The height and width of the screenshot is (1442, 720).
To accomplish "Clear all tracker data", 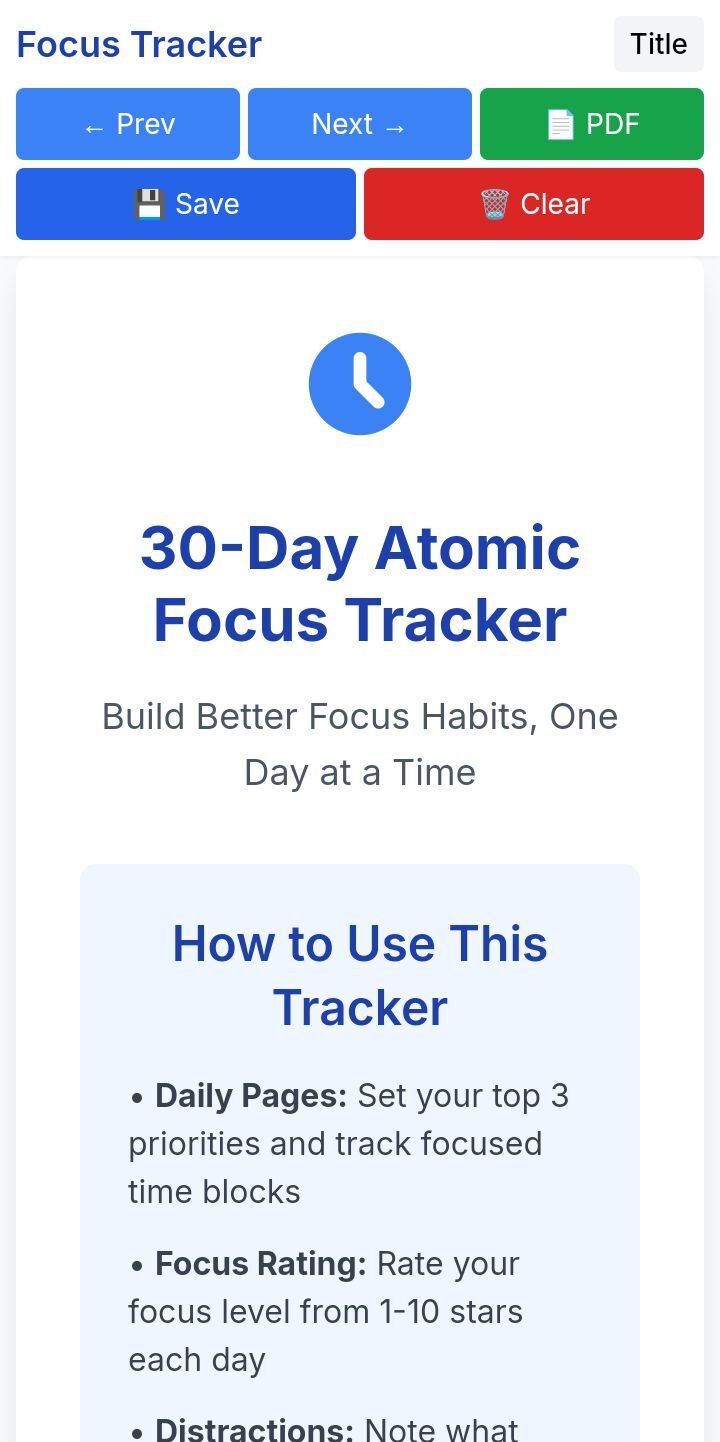I will pos(534,204).
